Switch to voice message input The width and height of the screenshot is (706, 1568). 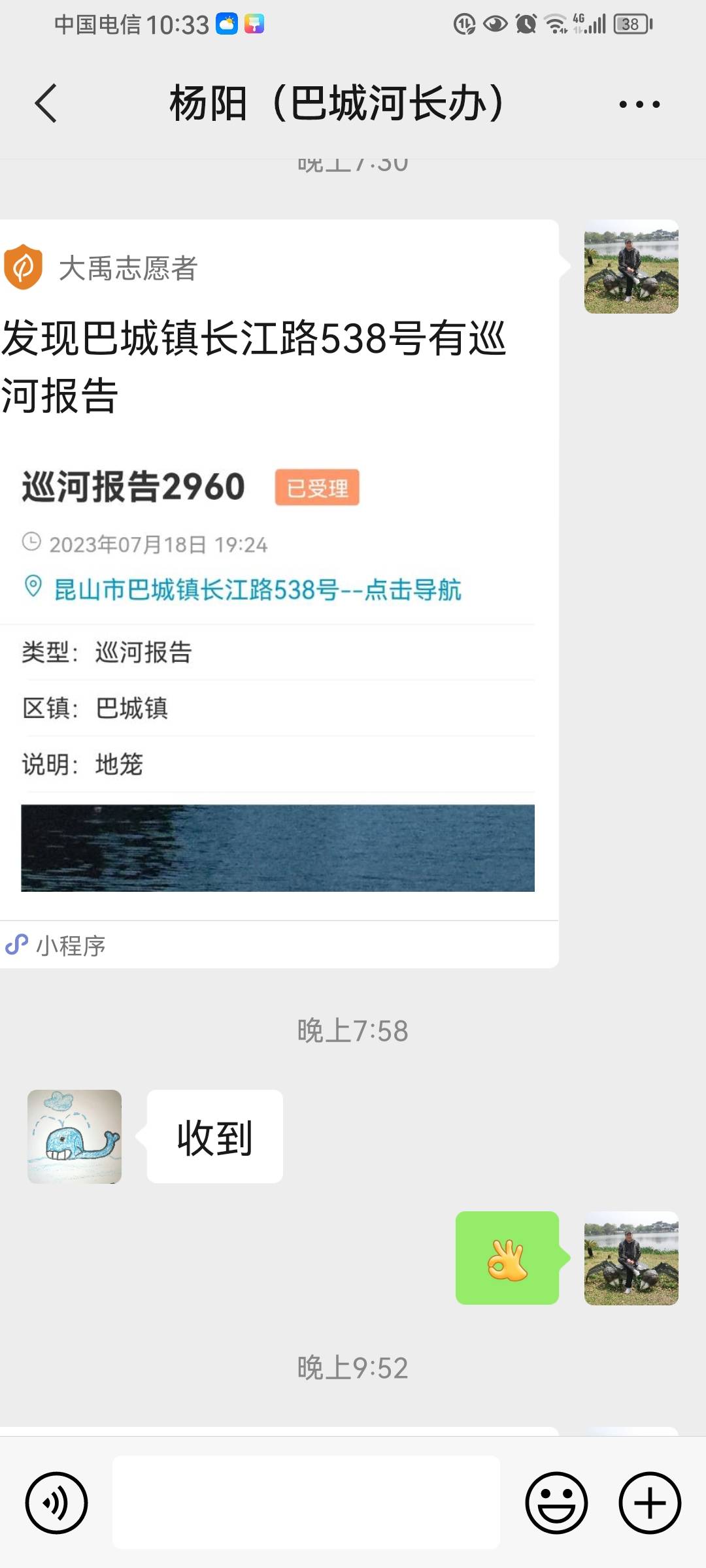[56, 1502]
